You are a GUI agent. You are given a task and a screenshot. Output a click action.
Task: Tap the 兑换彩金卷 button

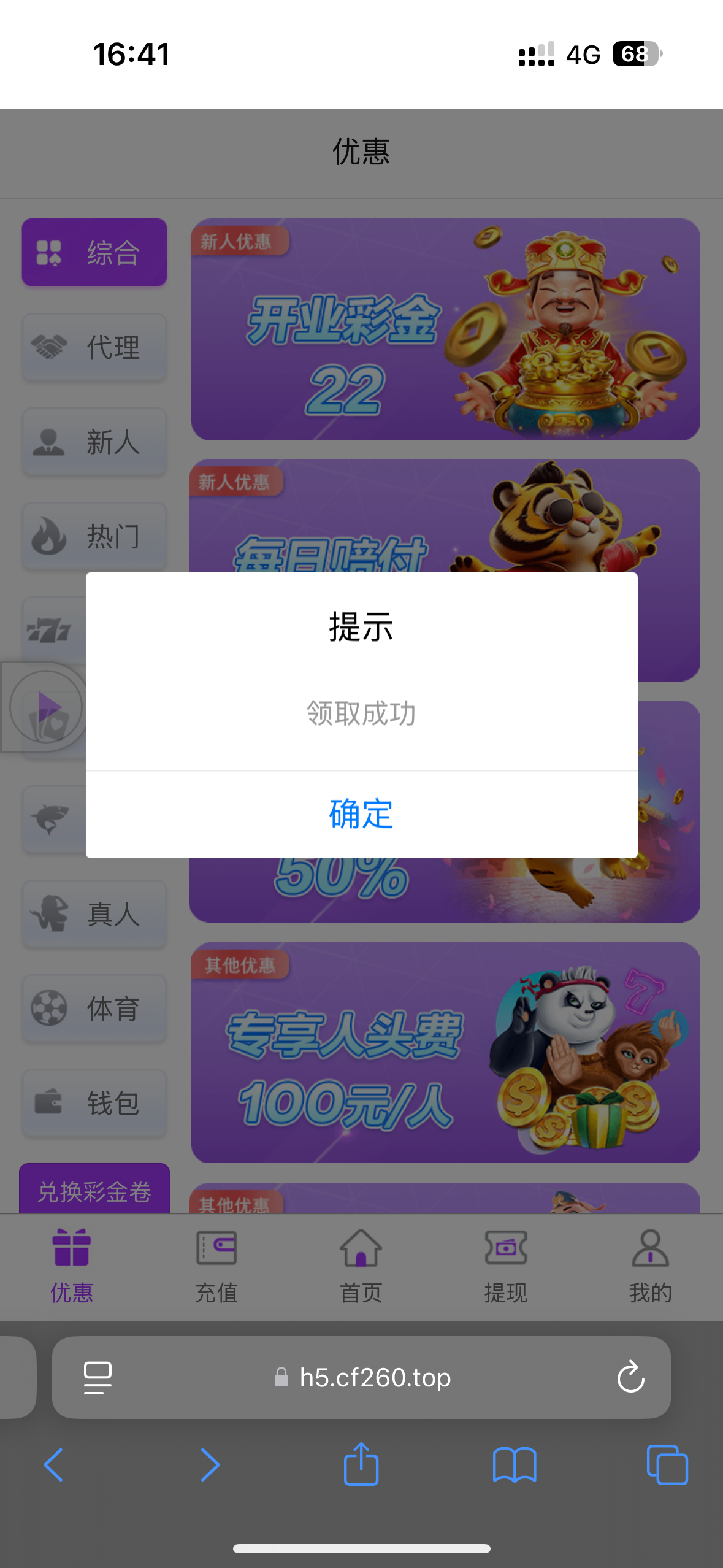(x=94, y=1190)
